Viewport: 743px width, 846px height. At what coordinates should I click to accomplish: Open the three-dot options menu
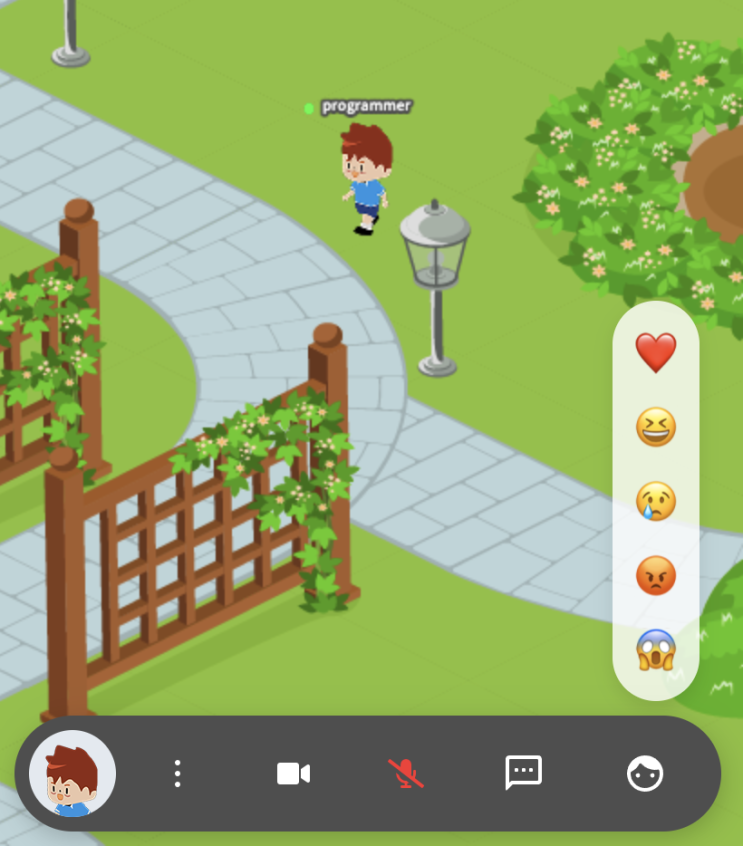(x=177, y=773)
